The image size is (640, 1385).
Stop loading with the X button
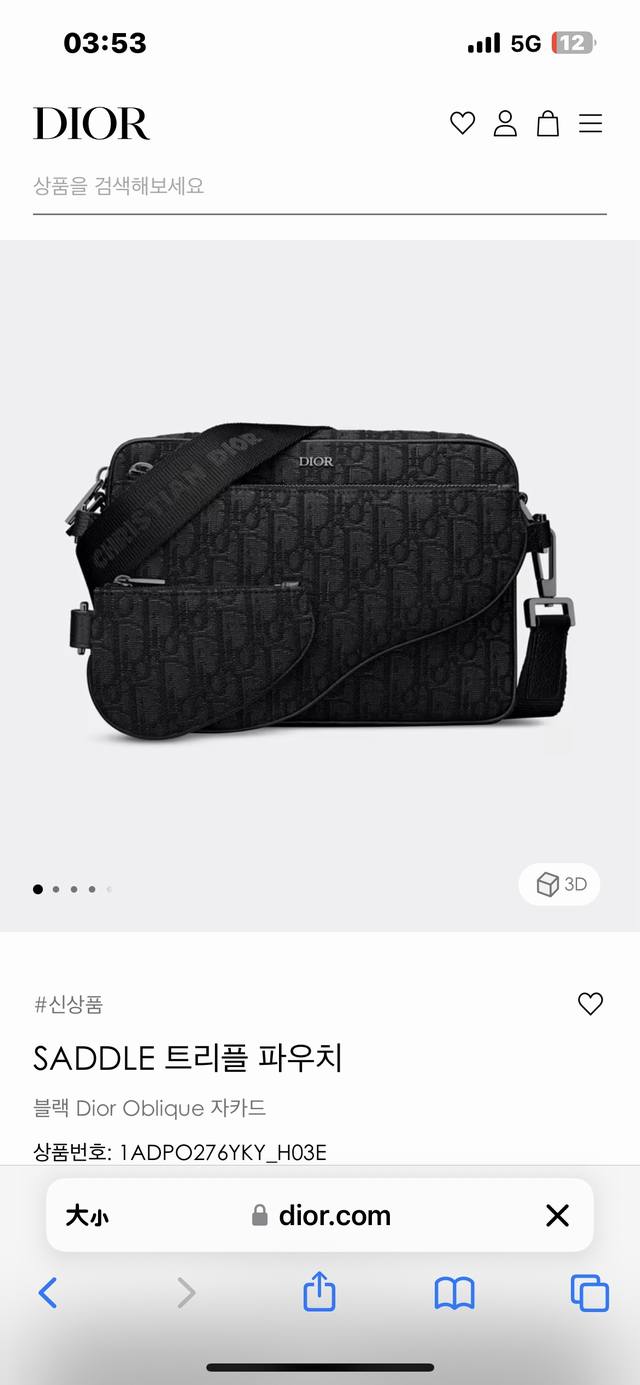pyautogui.click(x=557, y=1216)
